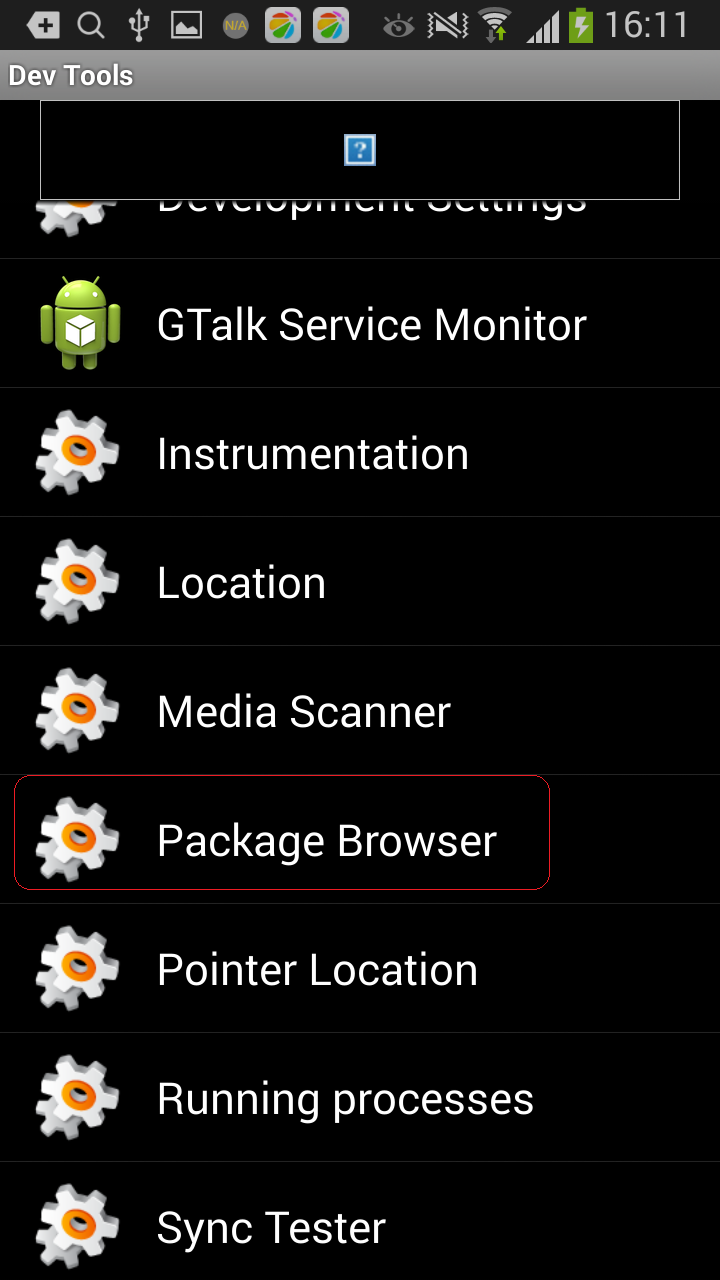Open Package Browser
Screen dimensions: 720x1280
click(360, 840)
